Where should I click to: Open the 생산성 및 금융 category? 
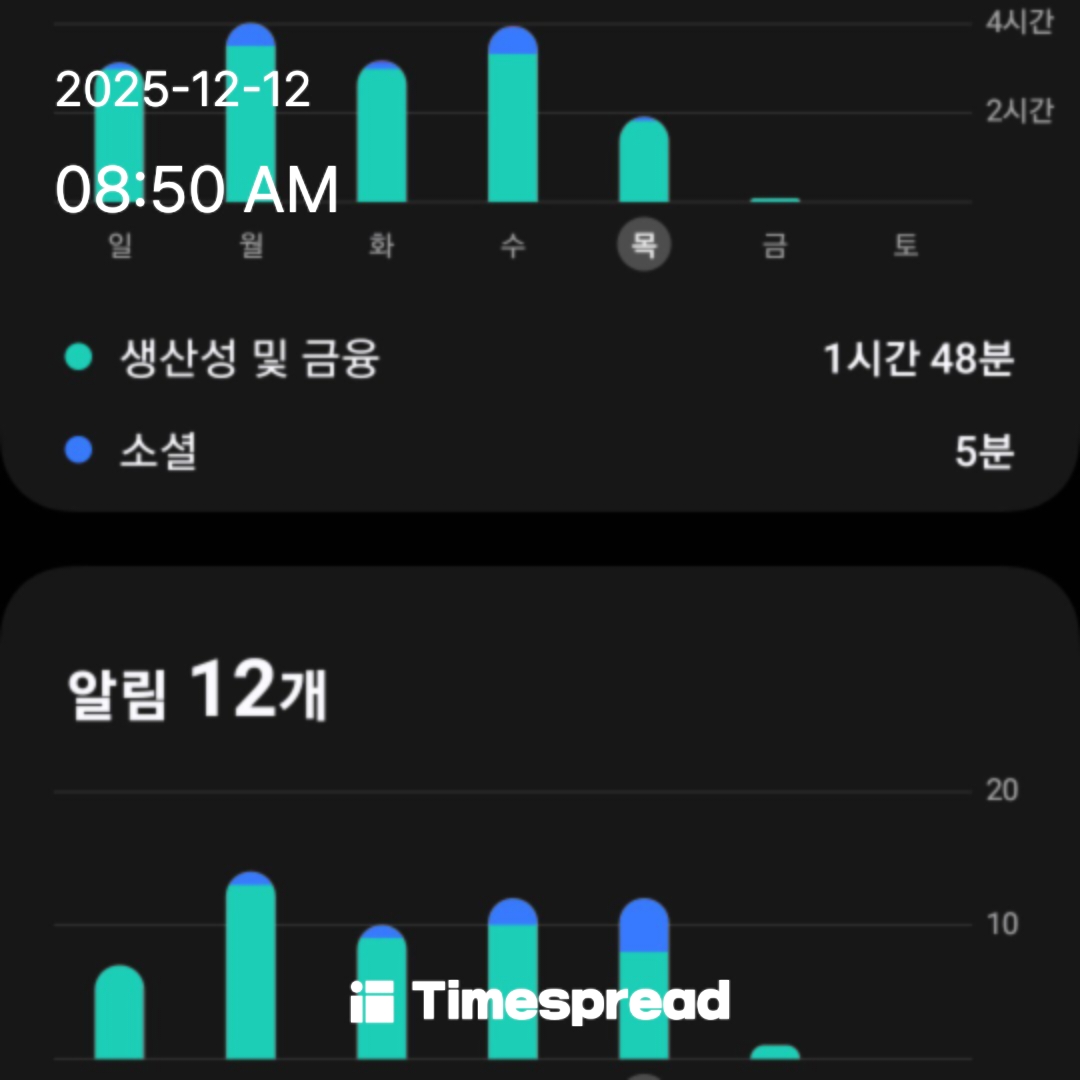coord(540,359)
